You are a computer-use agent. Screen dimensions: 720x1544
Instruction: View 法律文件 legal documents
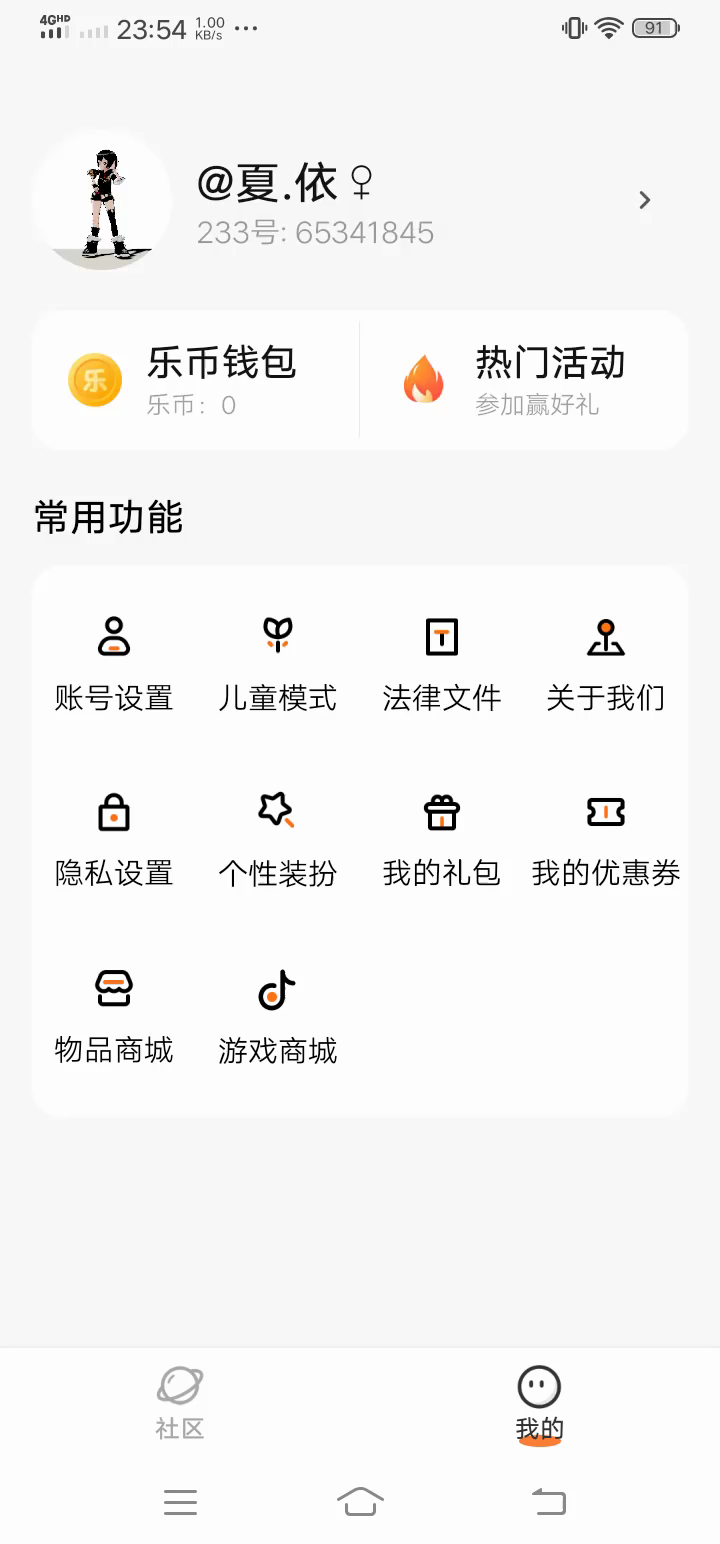click(442, 662)
